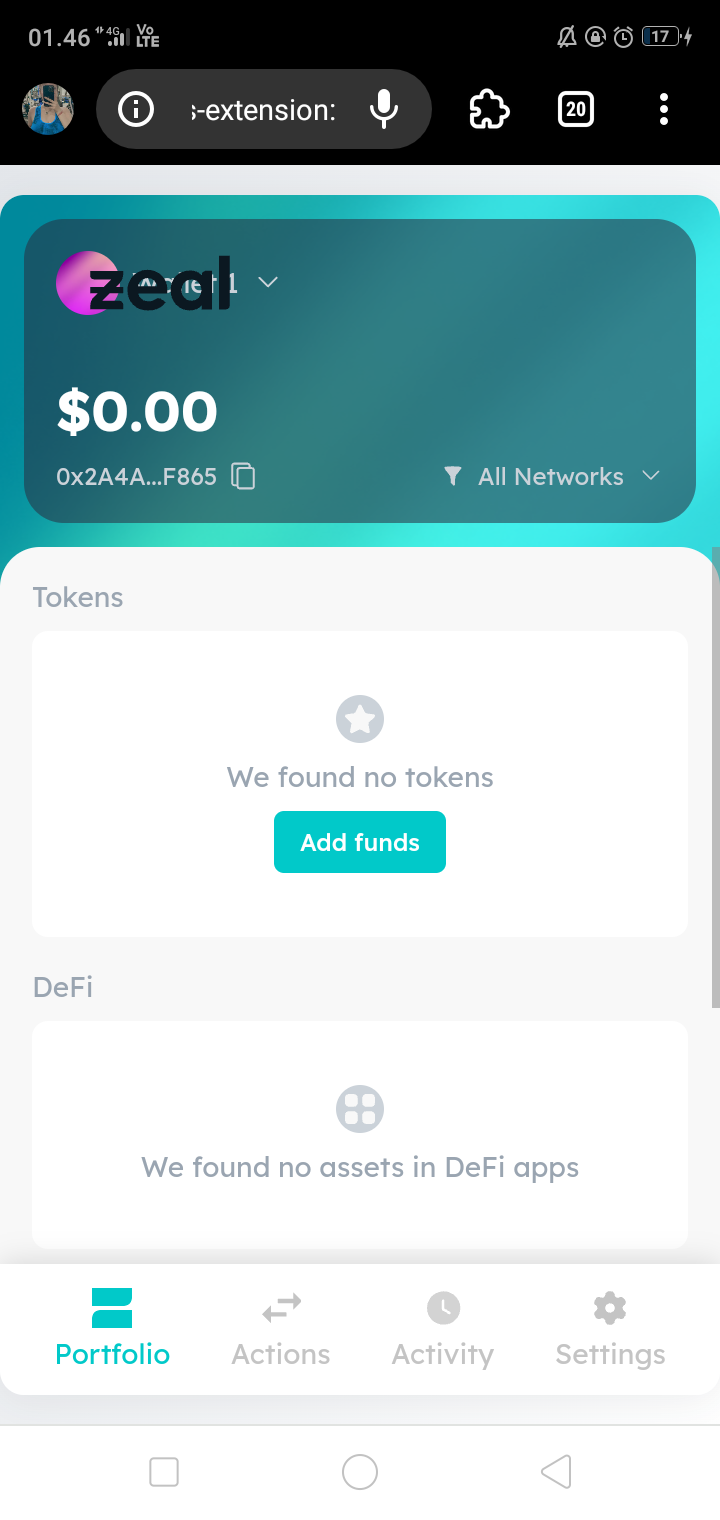
Task: Open the tab switcher showing 20 tabs
Action: tap(575, 109)
